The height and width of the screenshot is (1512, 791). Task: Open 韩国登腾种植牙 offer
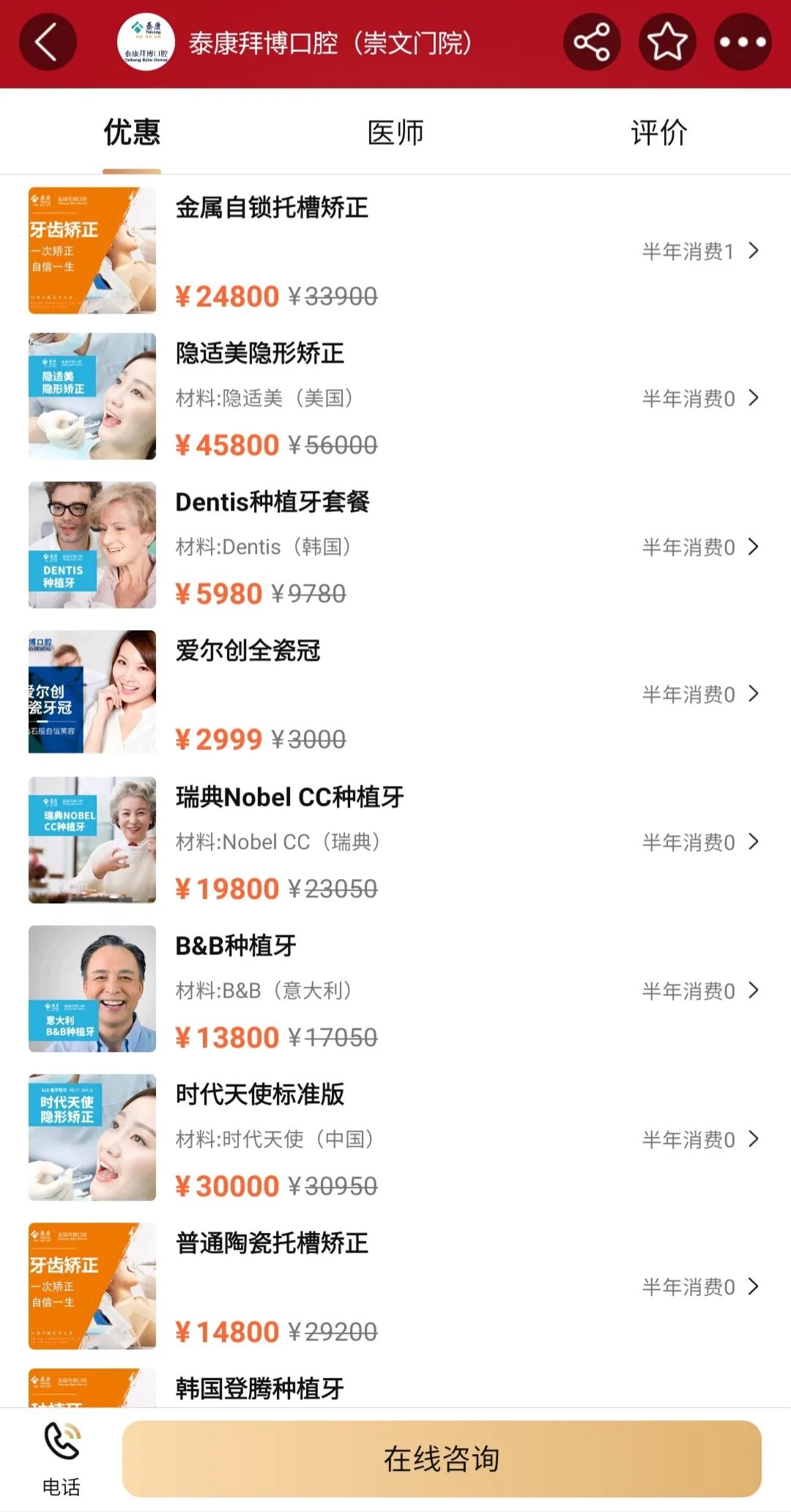(260, 1388)
